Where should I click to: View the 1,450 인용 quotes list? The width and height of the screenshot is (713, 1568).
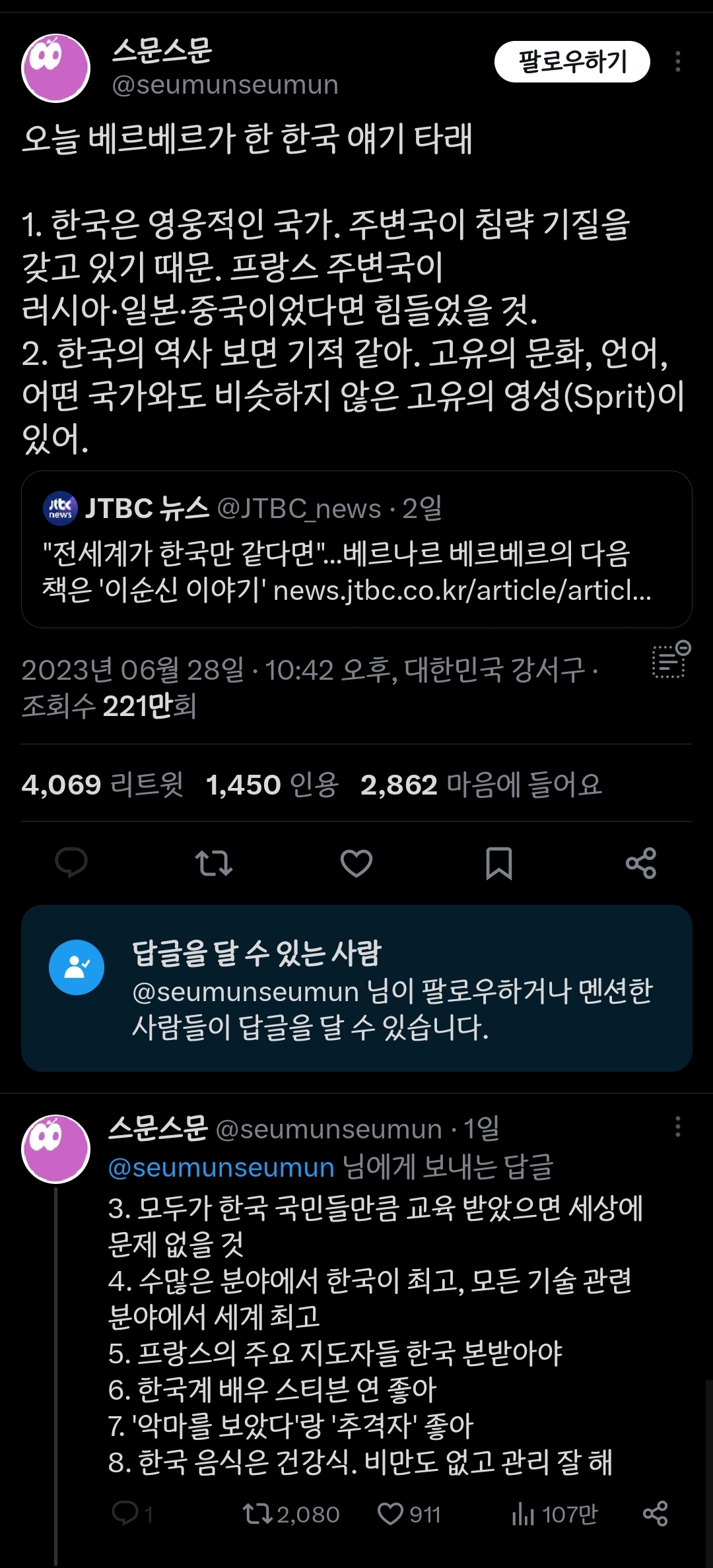pos(272,785)
